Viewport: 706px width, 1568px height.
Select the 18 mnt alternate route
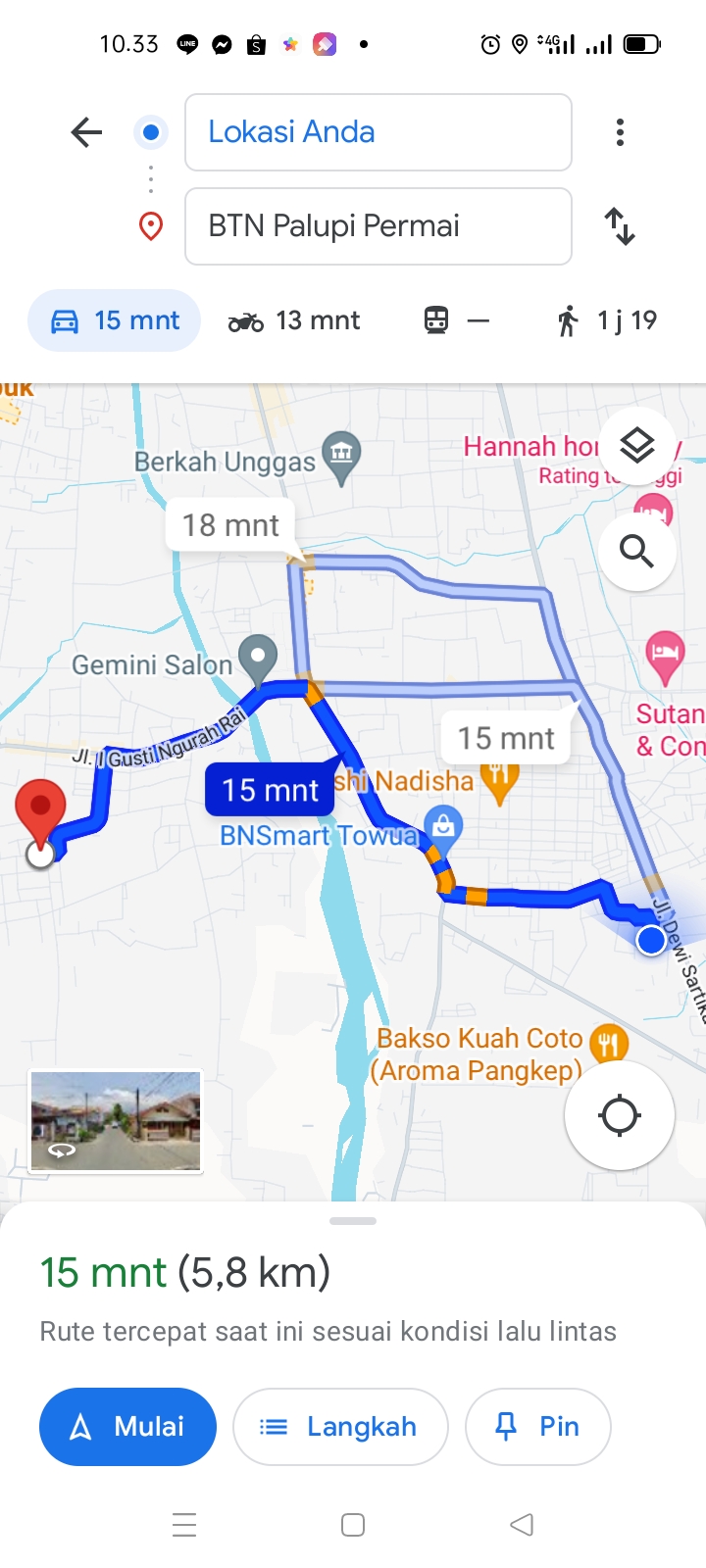click(x=231, y=525)
